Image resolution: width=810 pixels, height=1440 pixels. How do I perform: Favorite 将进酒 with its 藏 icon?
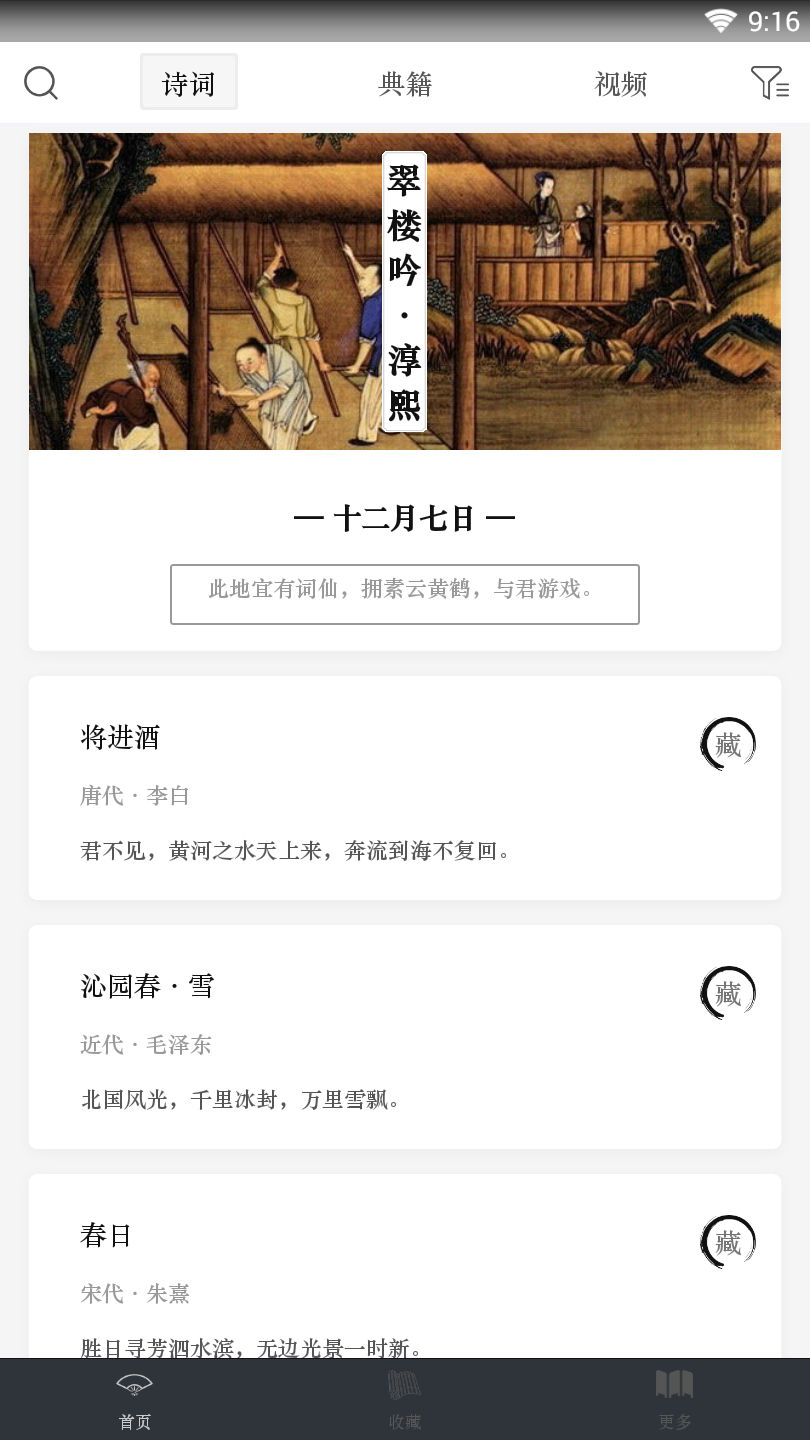(728, 744)
